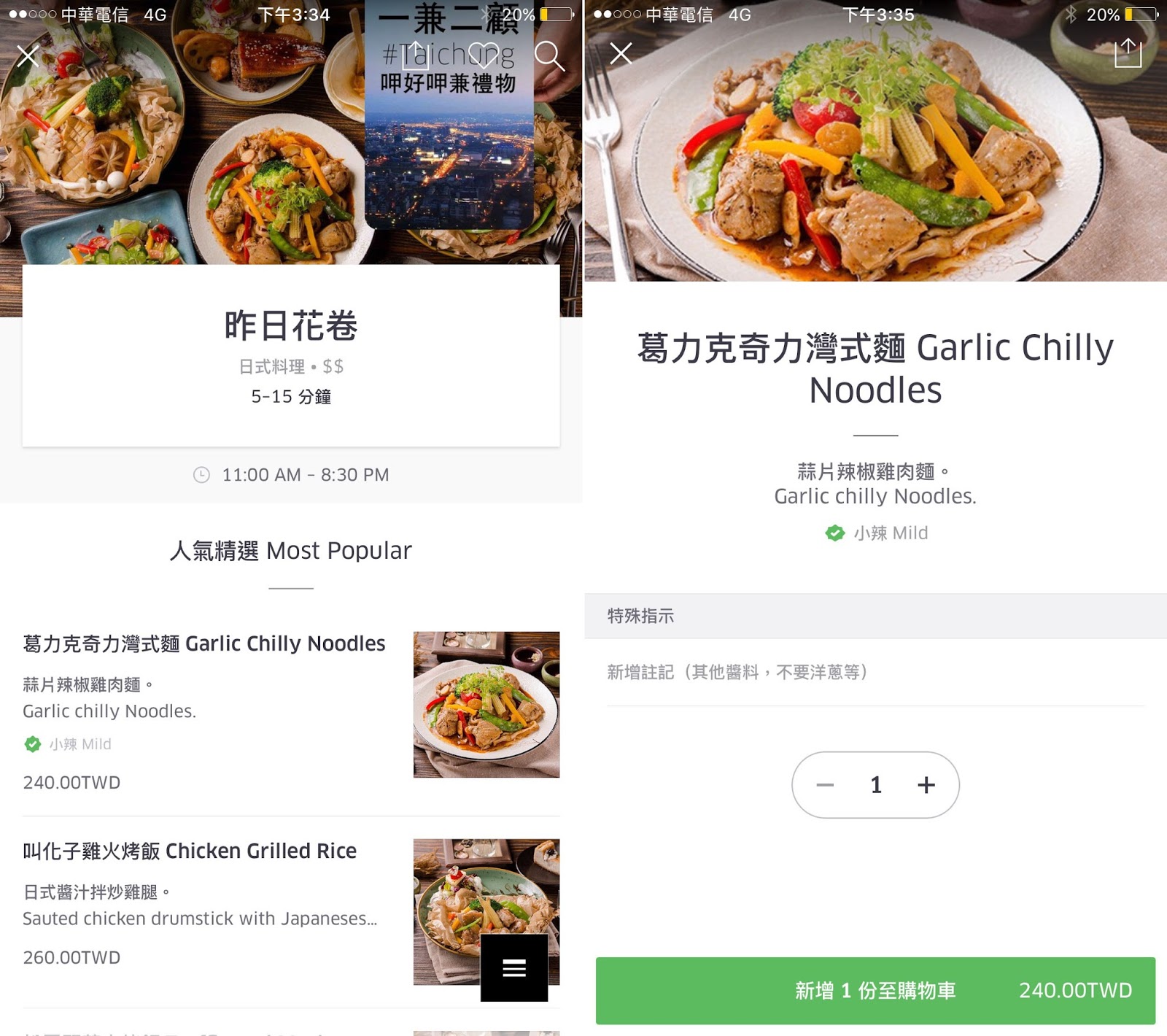The width and height of the screenshot is (1167, 1036).
Task: Tap the 新增註記 special instructions field
Action: (875, 672)
